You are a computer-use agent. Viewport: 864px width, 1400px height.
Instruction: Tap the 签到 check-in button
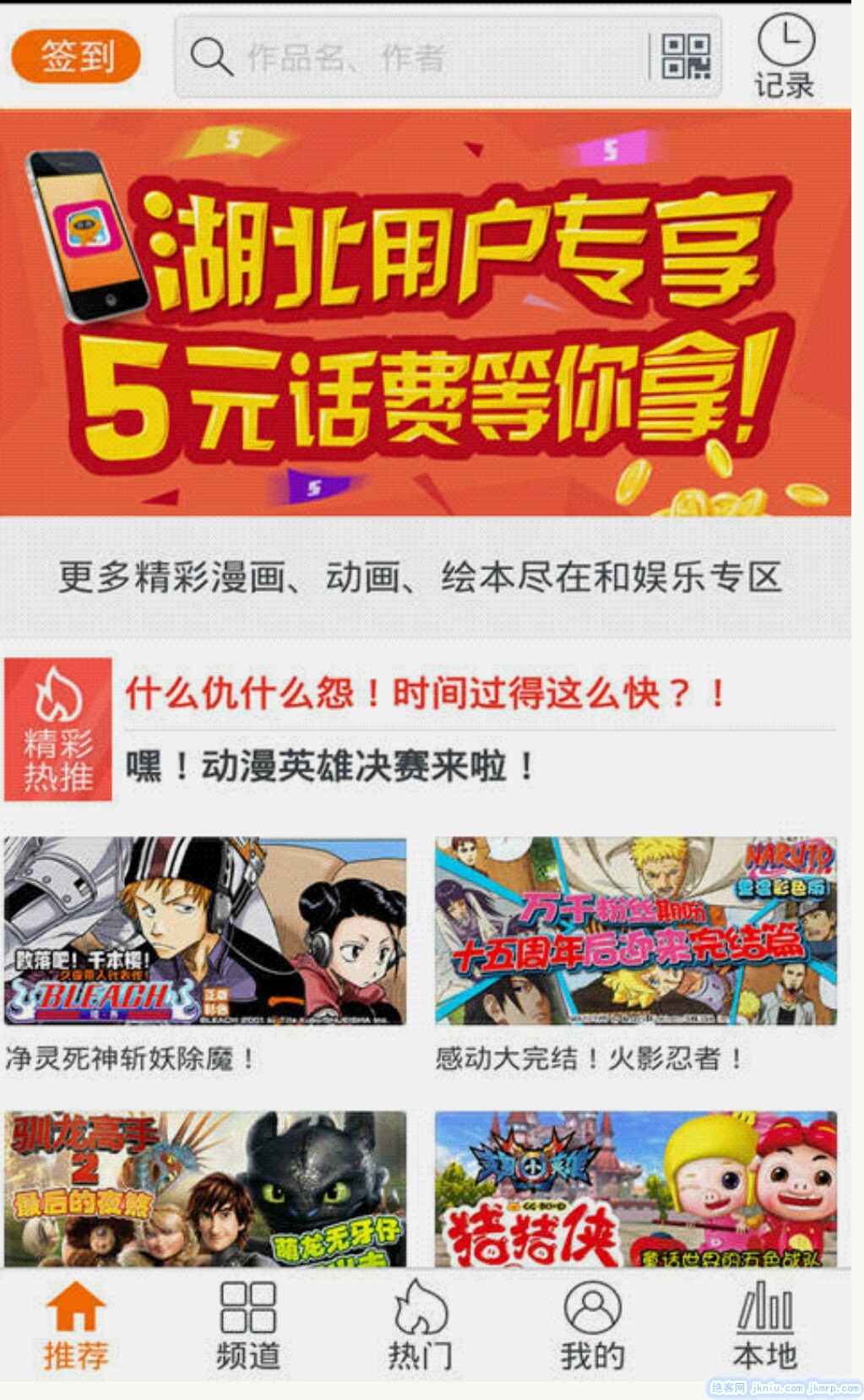76,57
